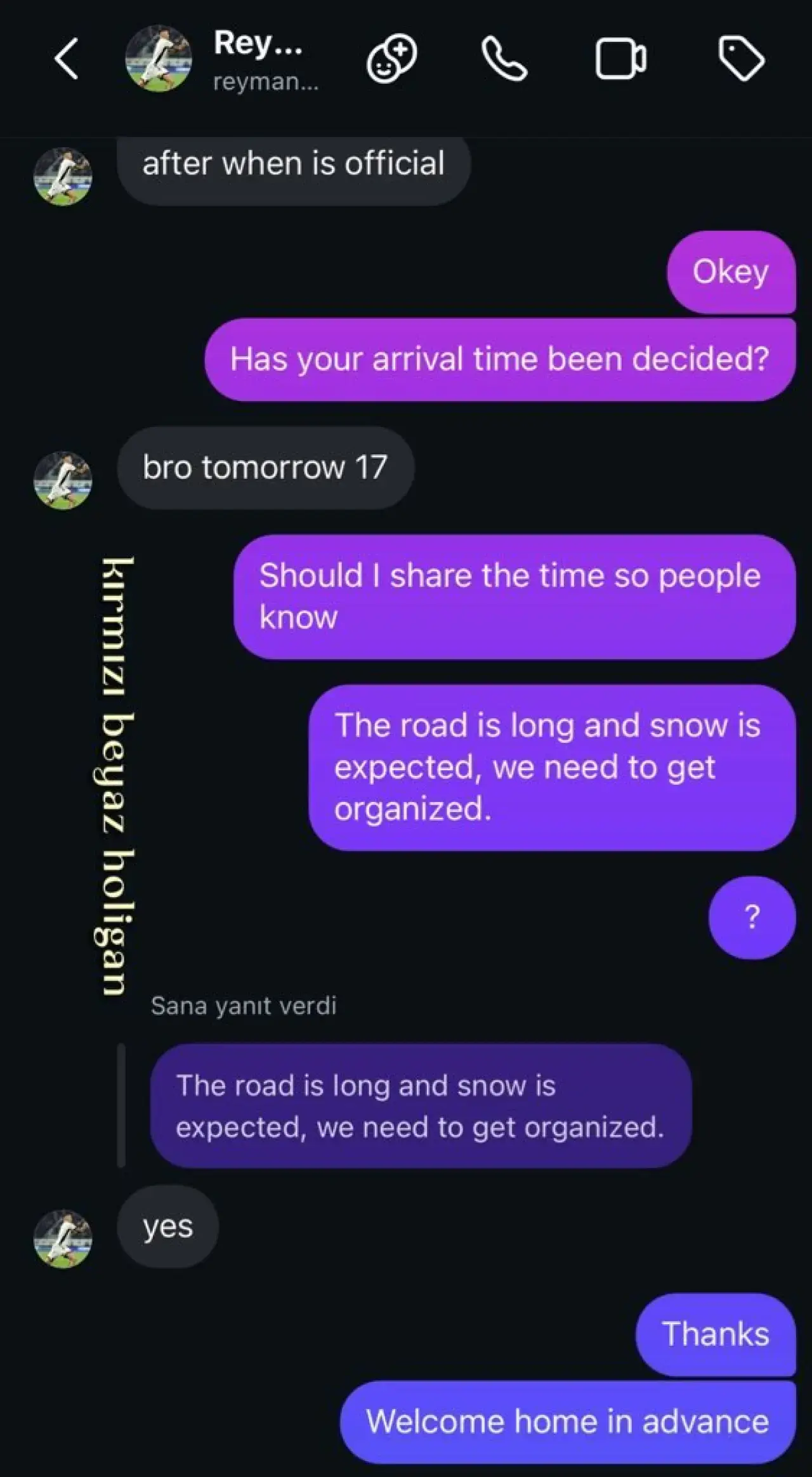Open the sticker/avatar creation icon
The width and height of the screenshot is (812, 1477).
[x=391, y=59]
